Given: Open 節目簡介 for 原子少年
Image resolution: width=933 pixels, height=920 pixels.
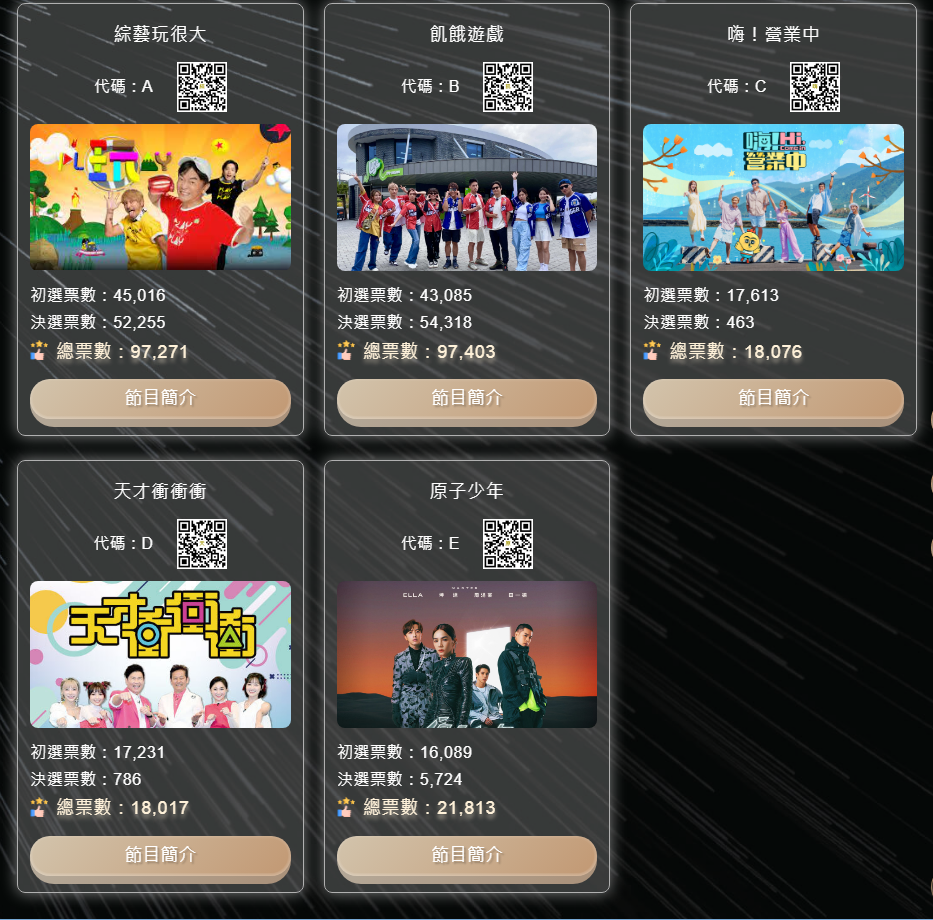Looking at the screenshot, I should point(466,855).
